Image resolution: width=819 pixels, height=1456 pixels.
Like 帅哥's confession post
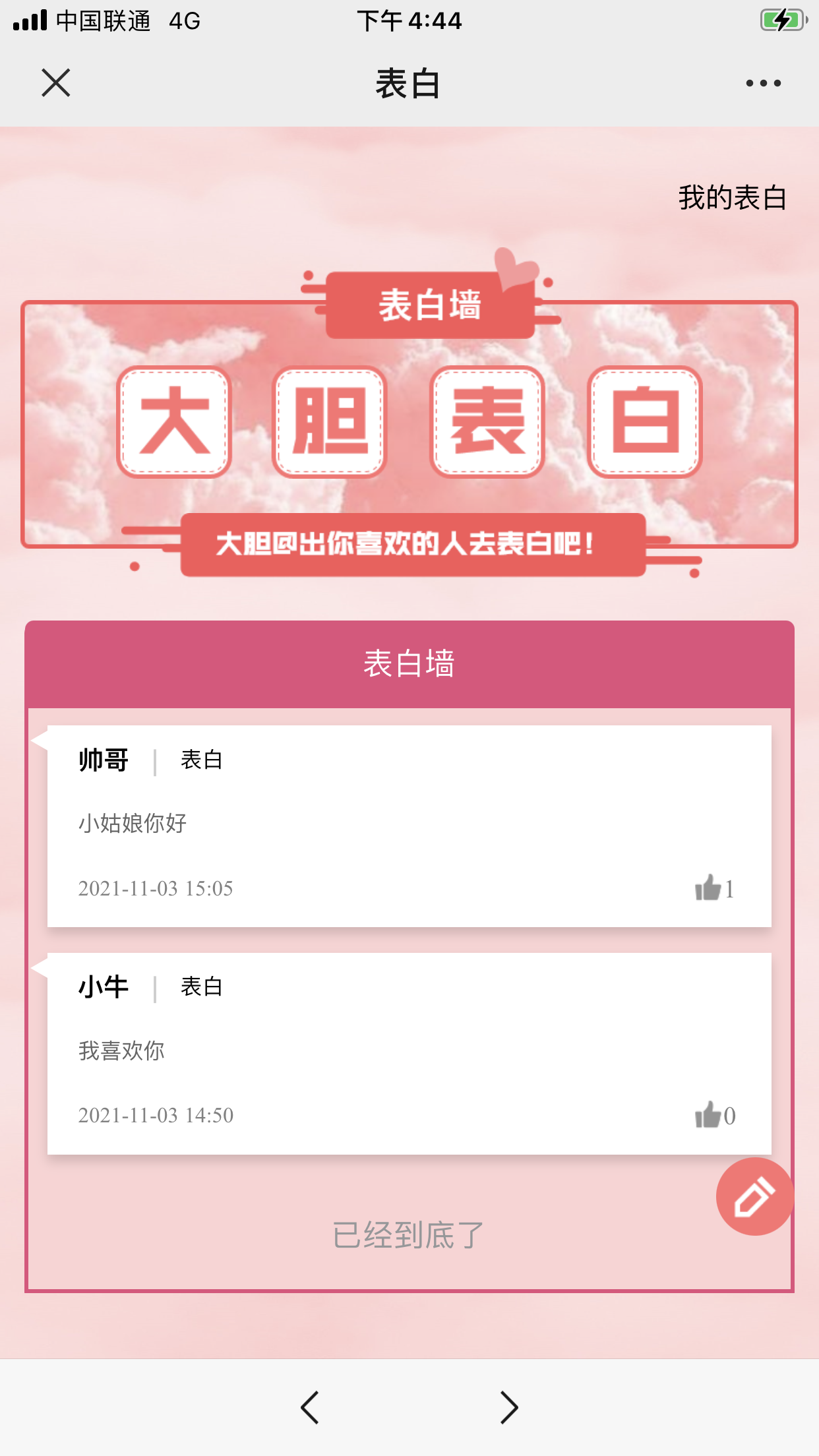709,888
